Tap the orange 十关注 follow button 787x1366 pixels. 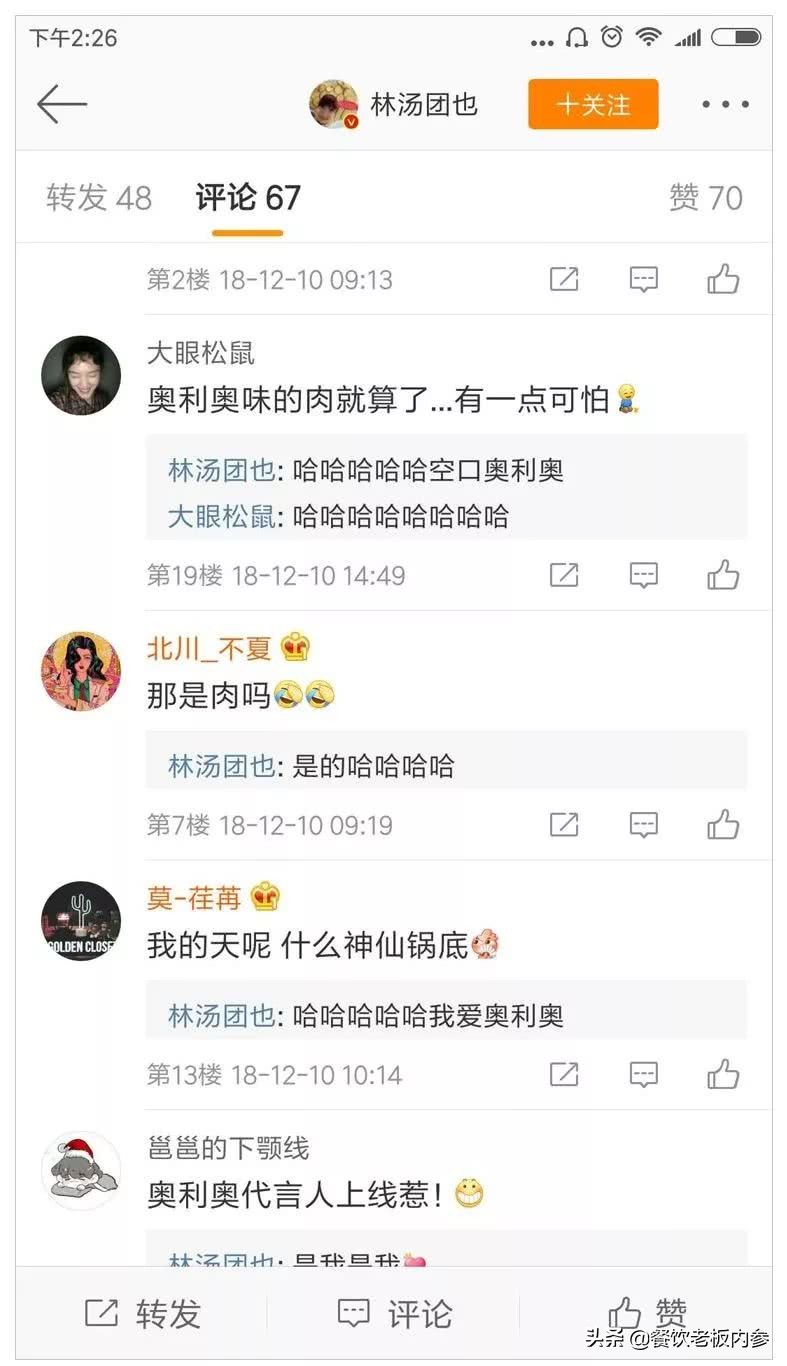pos(592,104)
